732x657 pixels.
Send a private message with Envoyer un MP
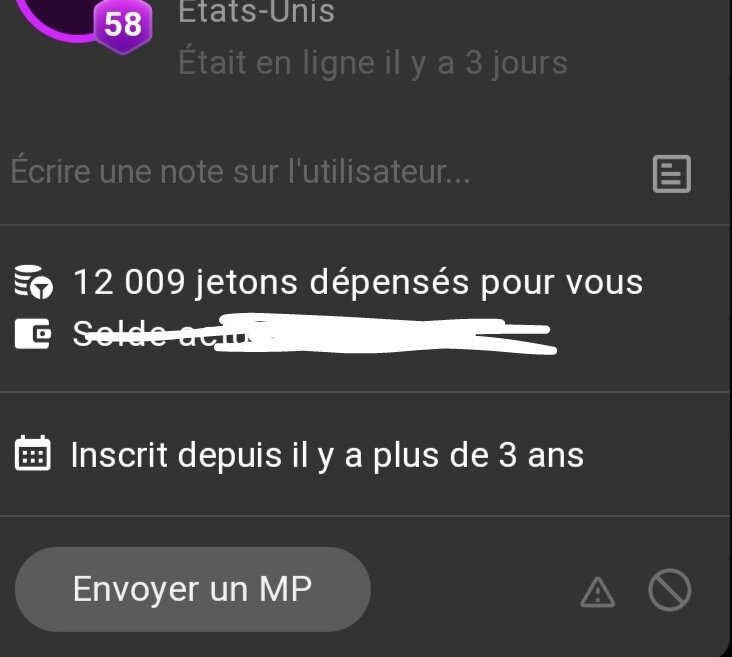click(x=193, y=589)
